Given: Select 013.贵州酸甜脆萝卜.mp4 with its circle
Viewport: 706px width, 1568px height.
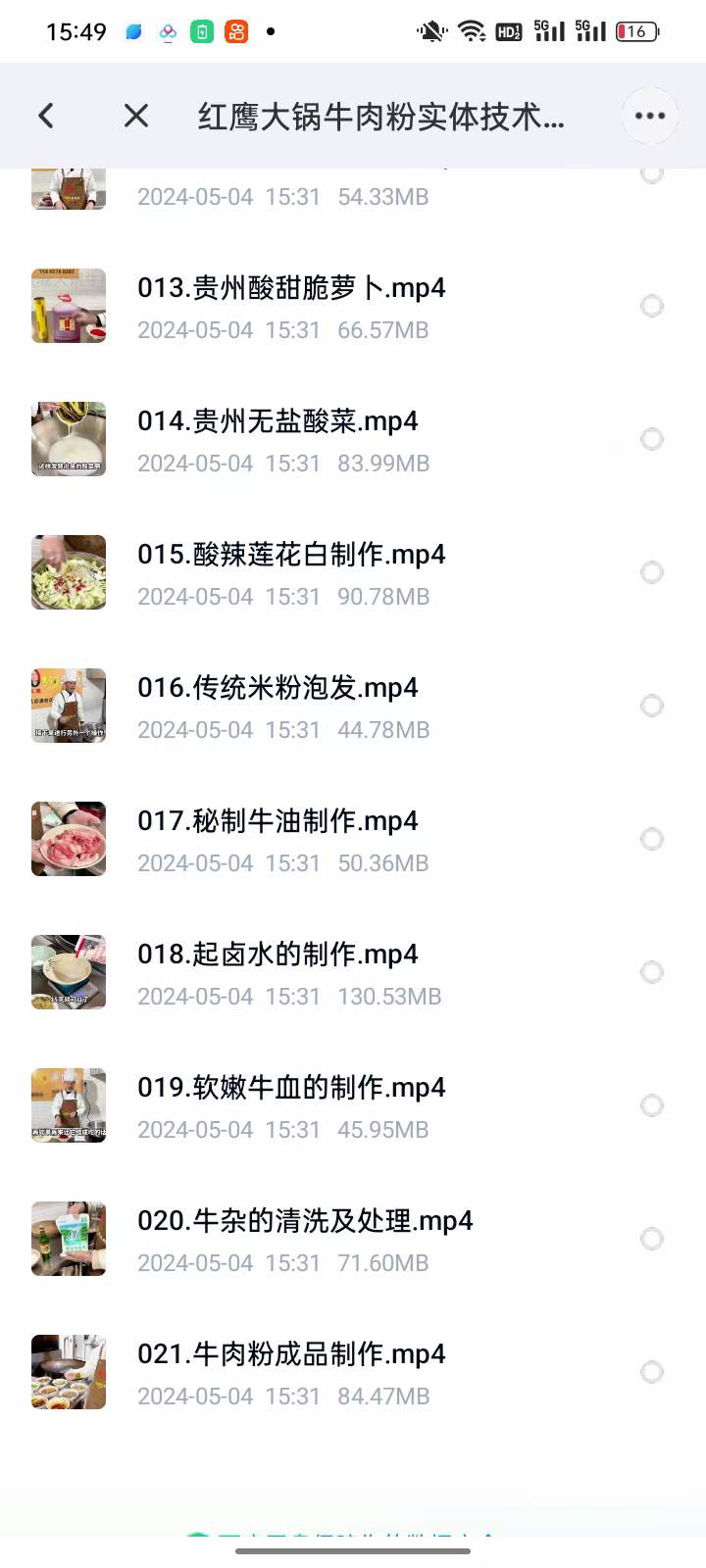Looking at the screenshot, I should click(x=651, y=306).
